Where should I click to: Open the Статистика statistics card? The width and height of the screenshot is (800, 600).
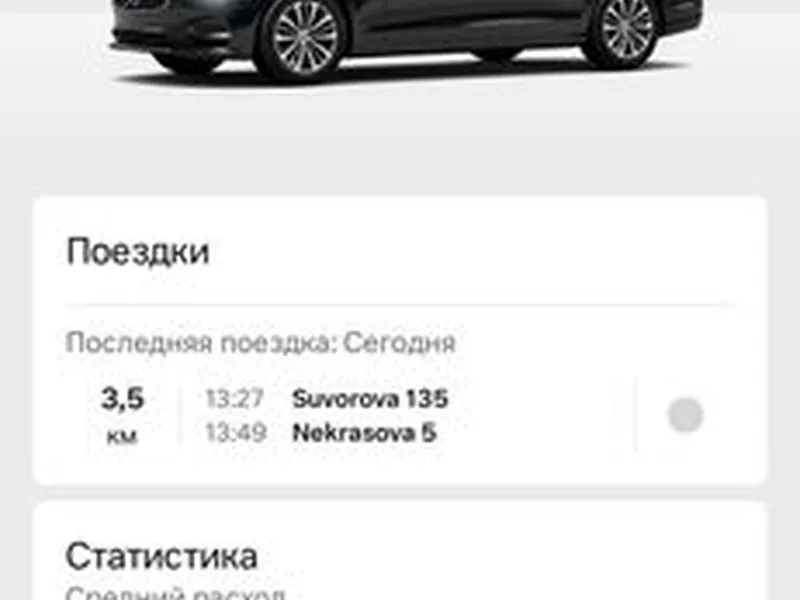162,556
